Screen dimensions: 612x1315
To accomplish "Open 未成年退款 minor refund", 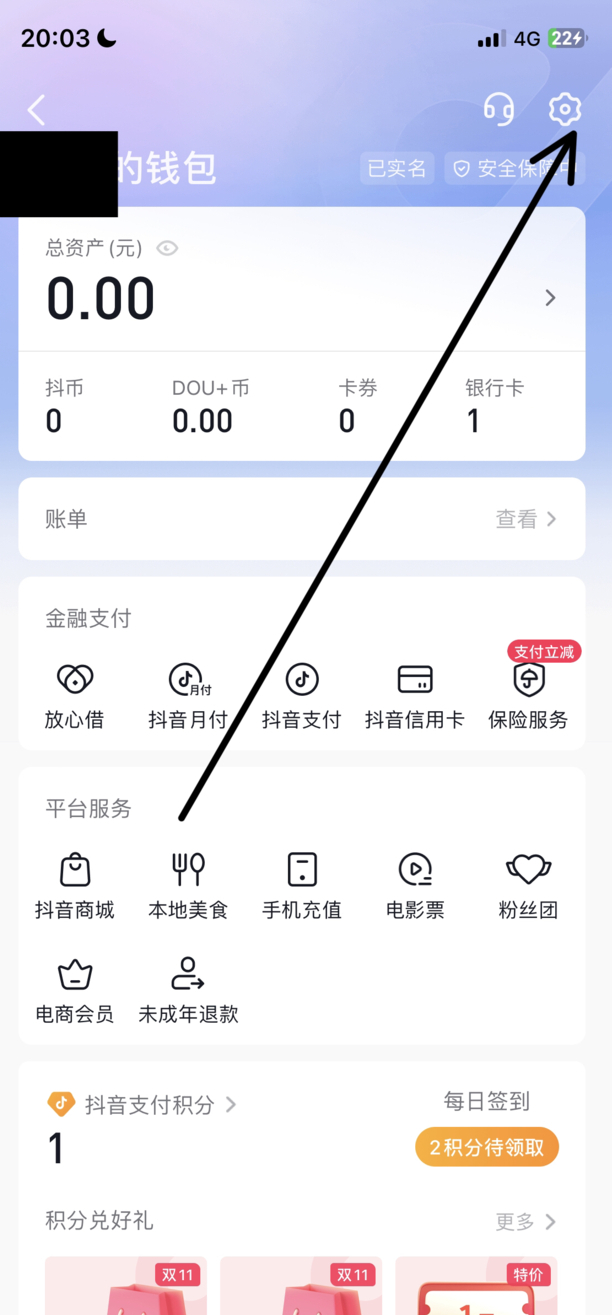I will click(x=188, y=990).
